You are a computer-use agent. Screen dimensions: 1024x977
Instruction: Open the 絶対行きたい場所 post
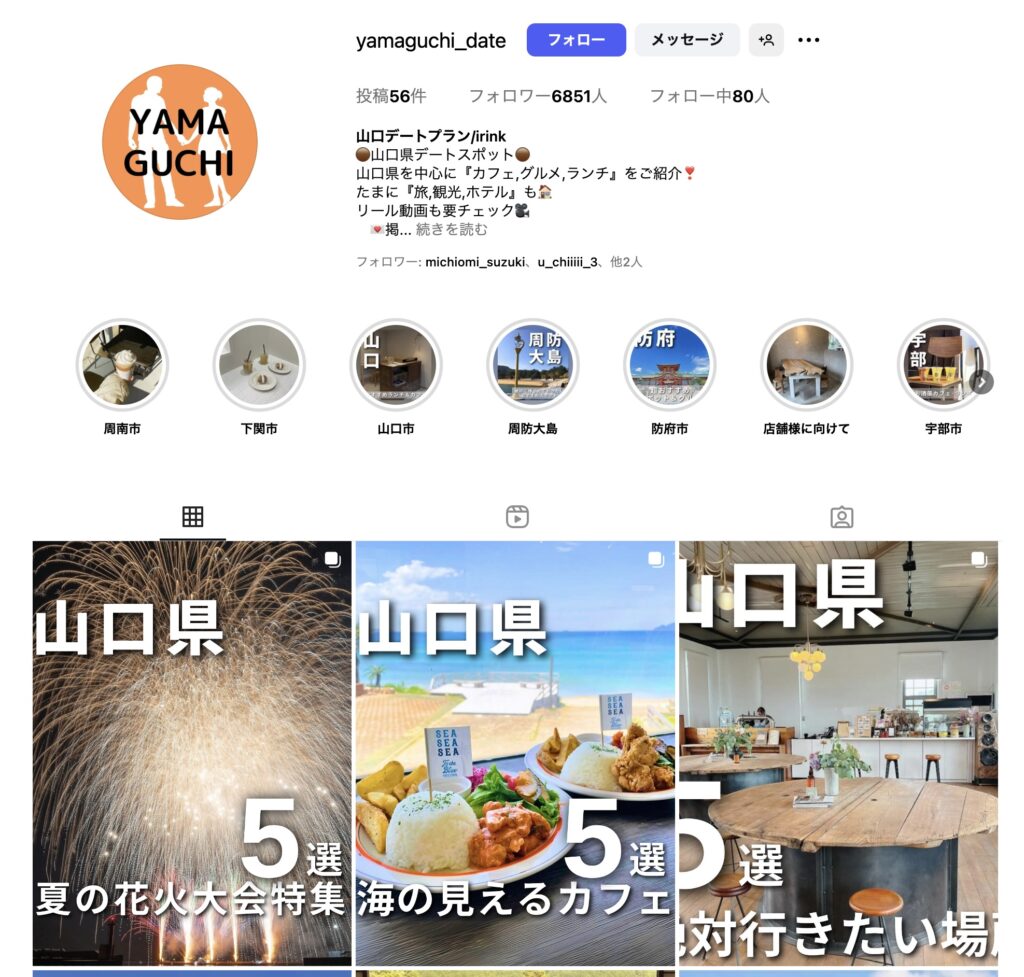(x=838, y=752)
